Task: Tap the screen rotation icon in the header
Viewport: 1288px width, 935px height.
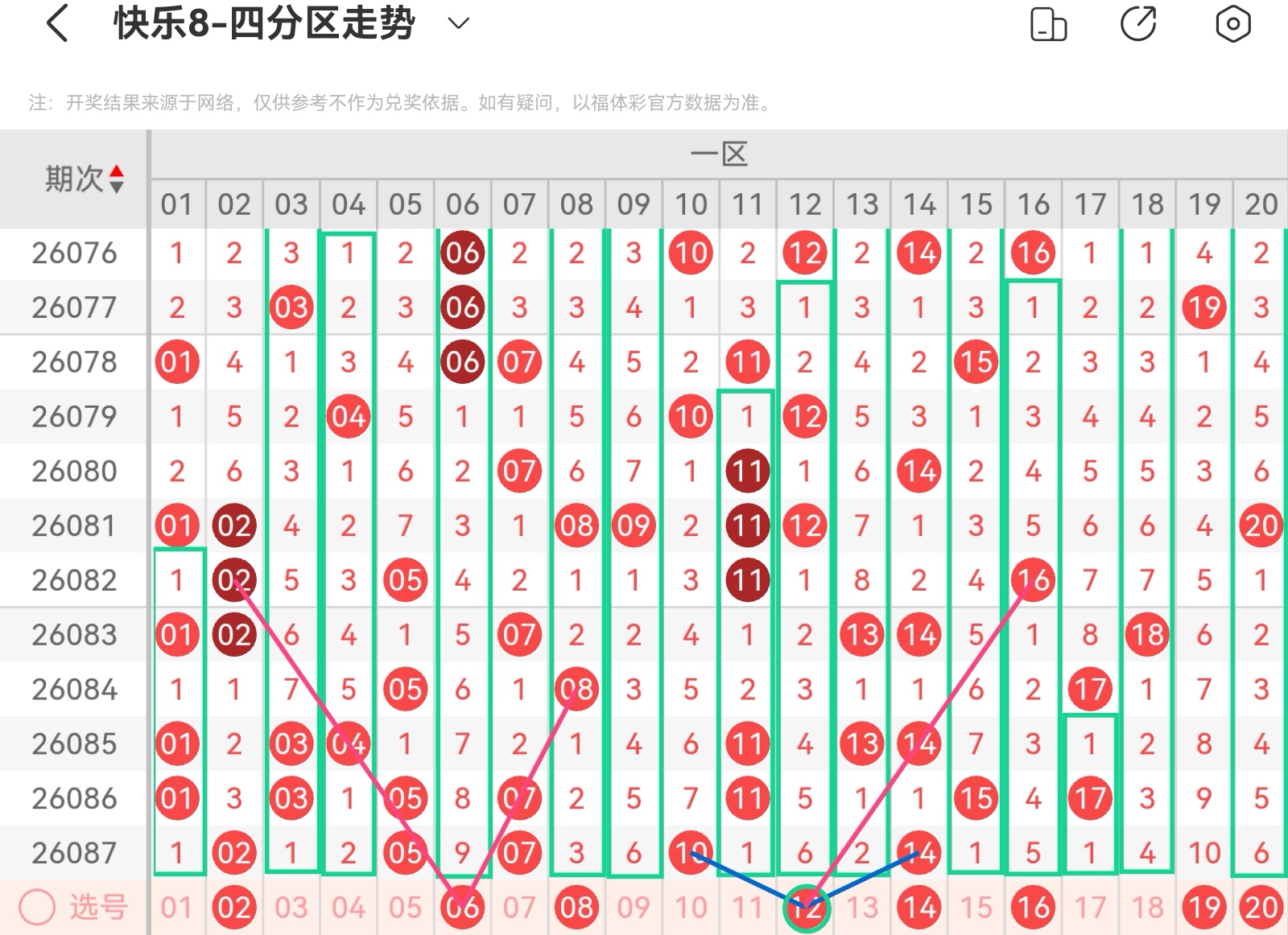Action: point(1048,23)
